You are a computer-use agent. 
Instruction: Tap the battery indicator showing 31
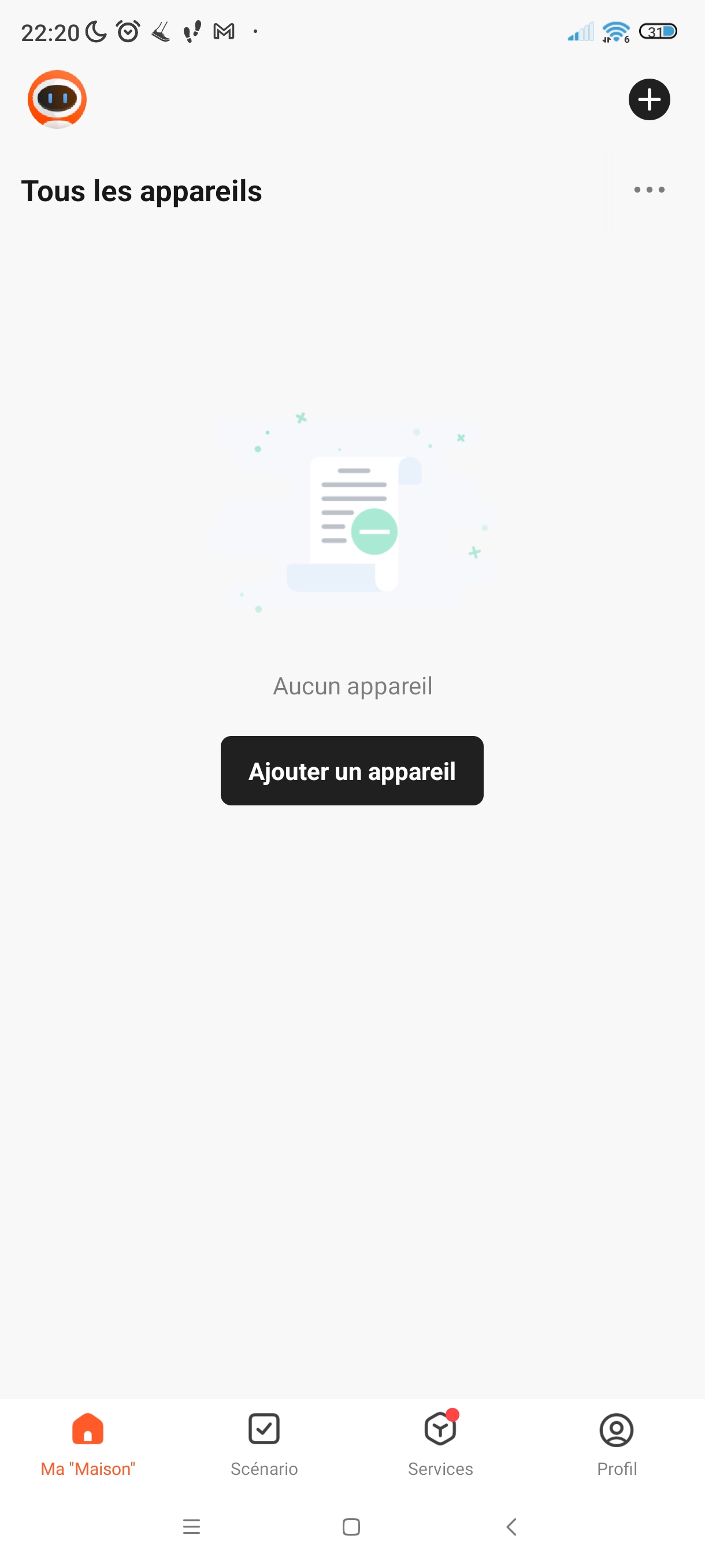click(659, 32)
